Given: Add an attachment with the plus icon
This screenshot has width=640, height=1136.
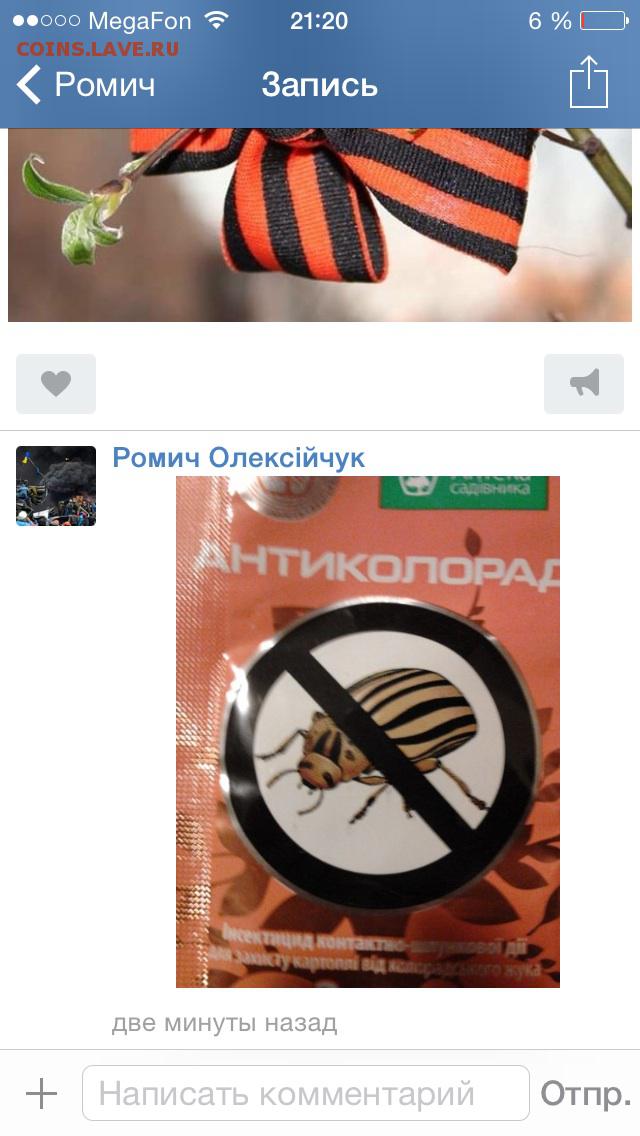Looking at the screenshot, I should [41, 1093].
